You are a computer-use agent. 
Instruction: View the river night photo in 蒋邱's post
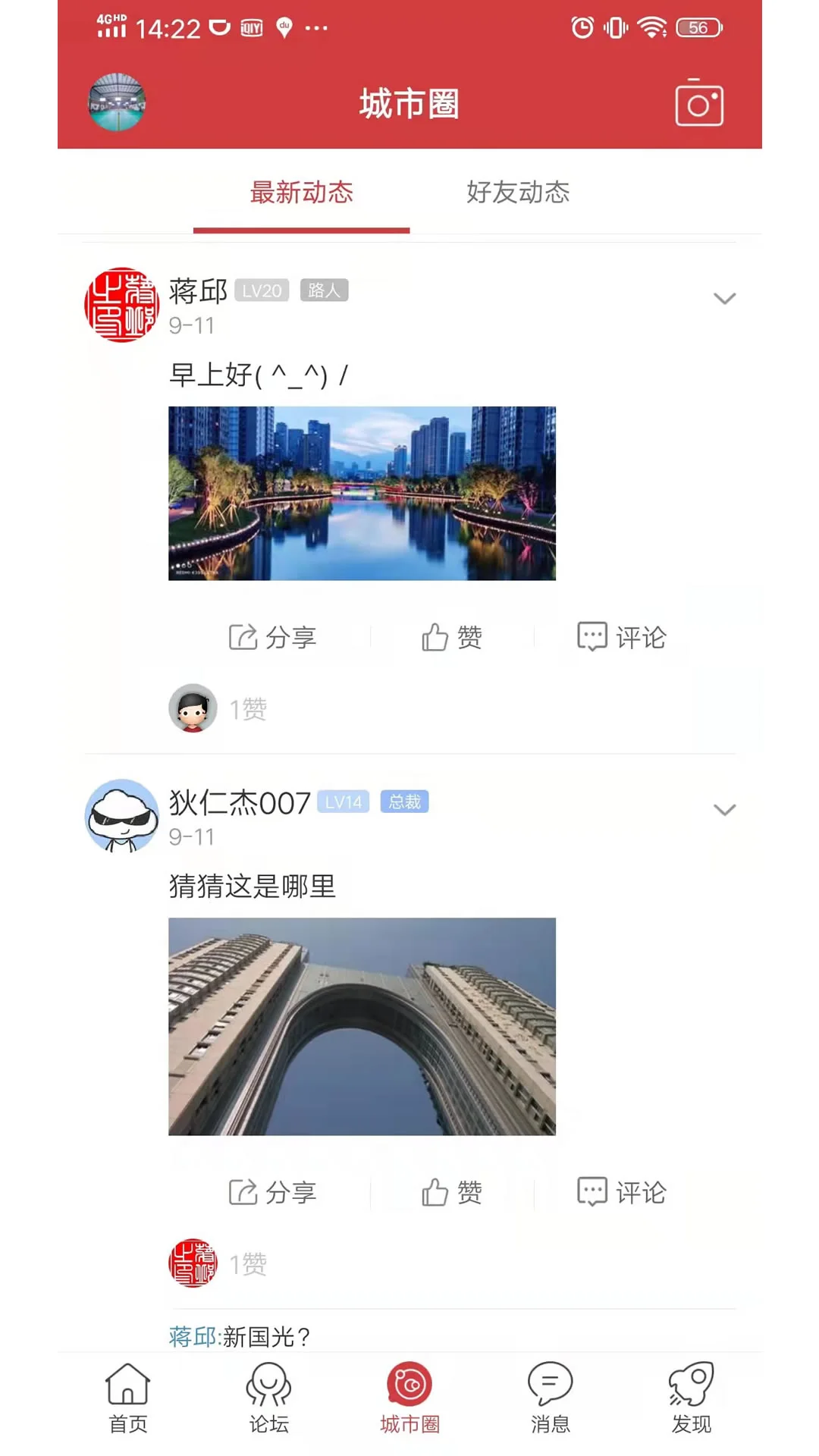(x=362, y=493)
